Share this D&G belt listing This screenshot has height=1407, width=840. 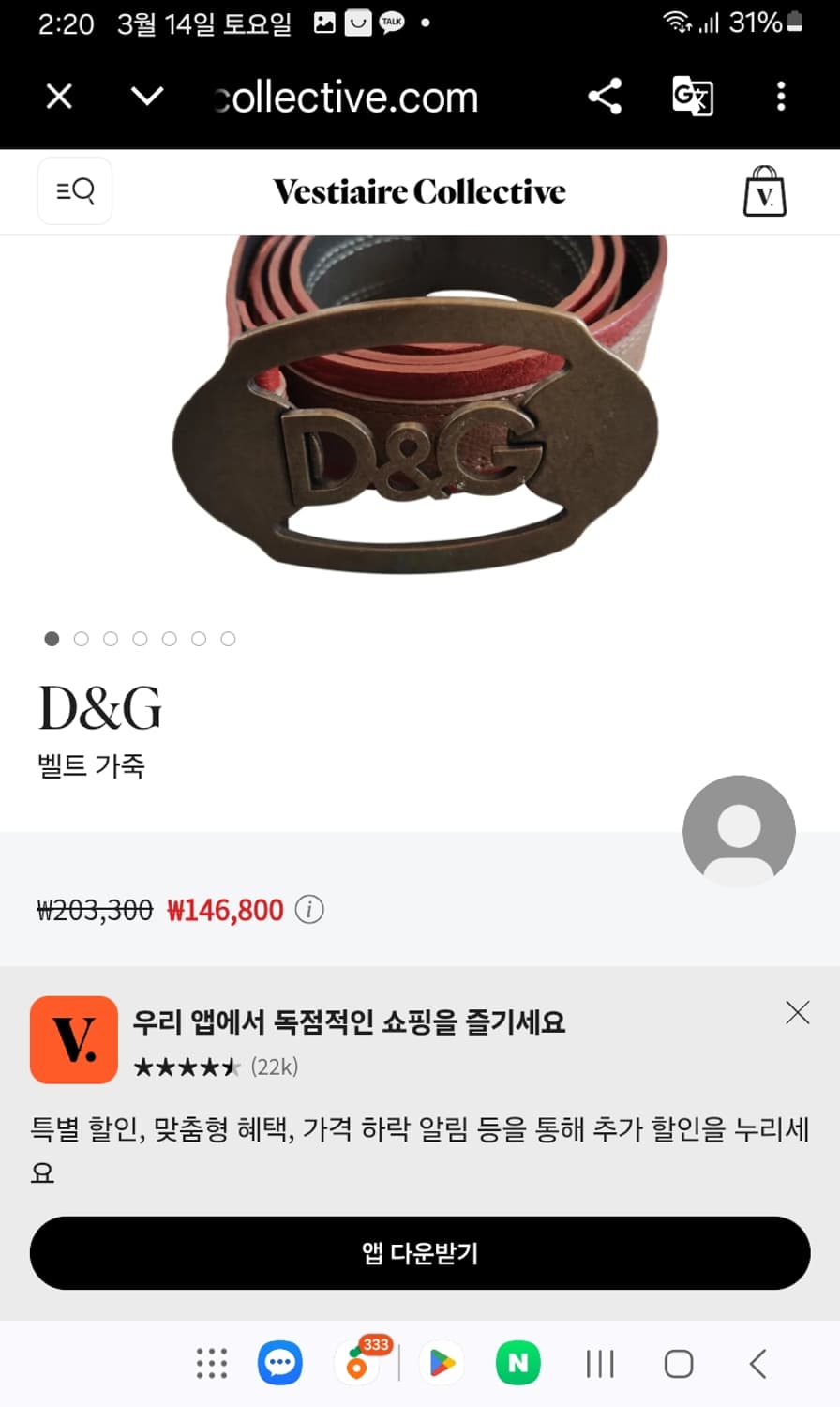pyautogui.click(x=605, y=96)
